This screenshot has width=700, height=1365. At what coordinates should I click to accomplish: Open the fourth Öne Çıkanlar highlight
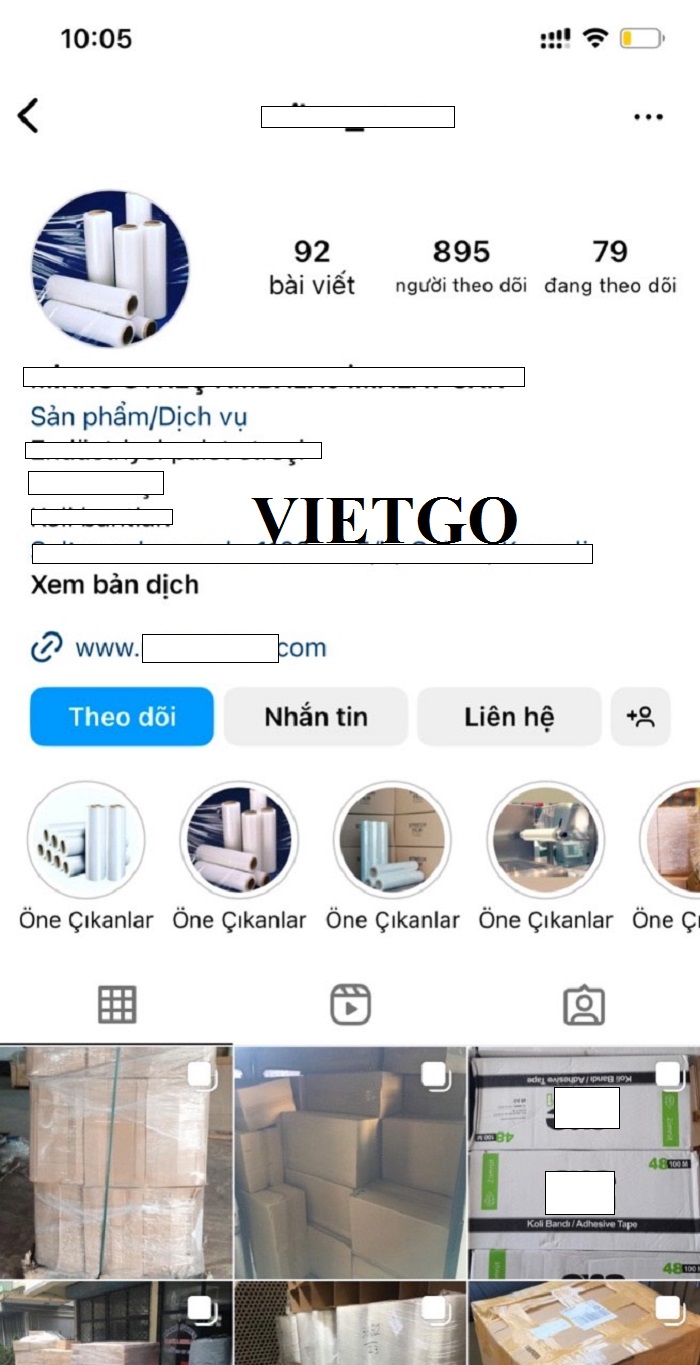[546, 840]
